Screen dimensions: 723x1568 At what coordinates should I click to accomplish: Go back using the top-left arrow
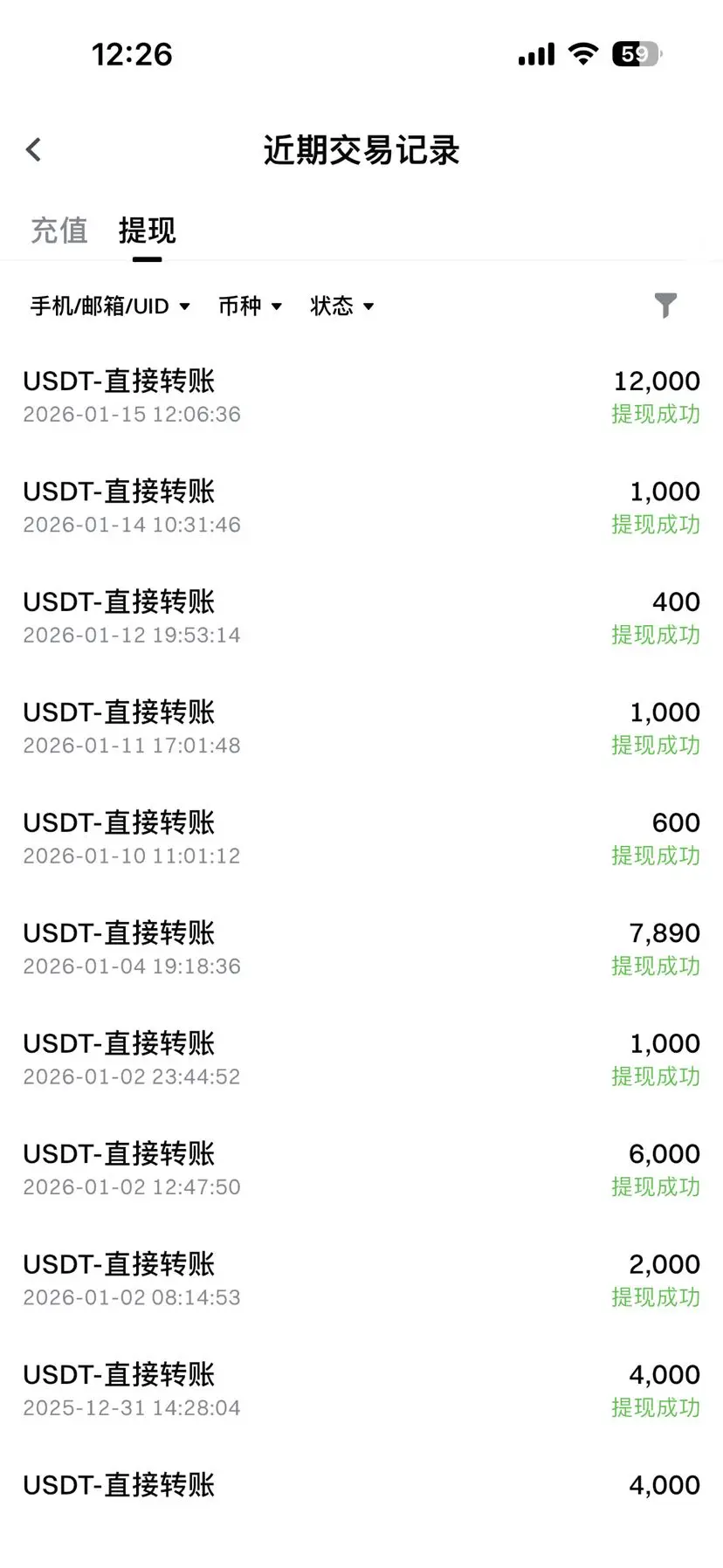pos(34,149)
